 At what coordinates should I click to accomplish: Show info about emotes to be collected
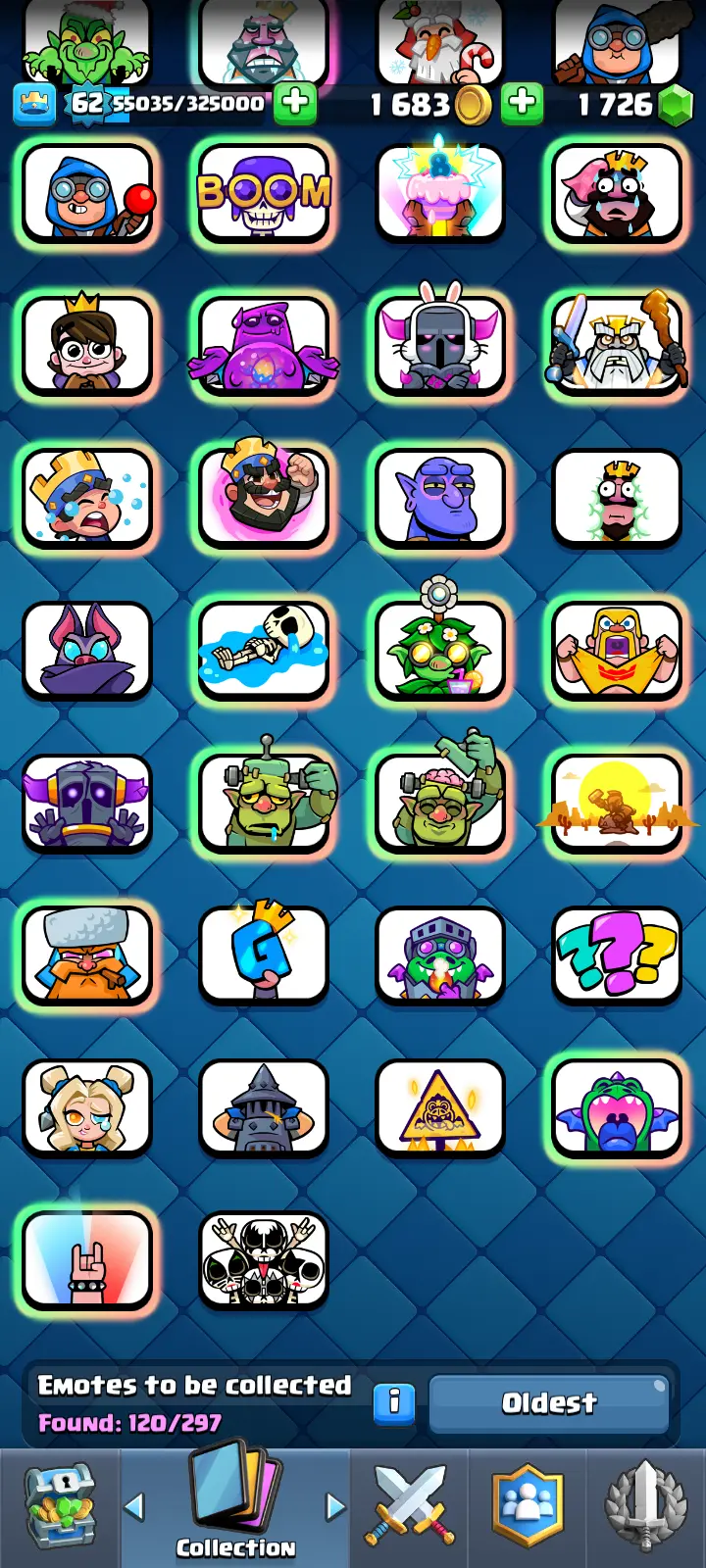[x=394, y=1402]
